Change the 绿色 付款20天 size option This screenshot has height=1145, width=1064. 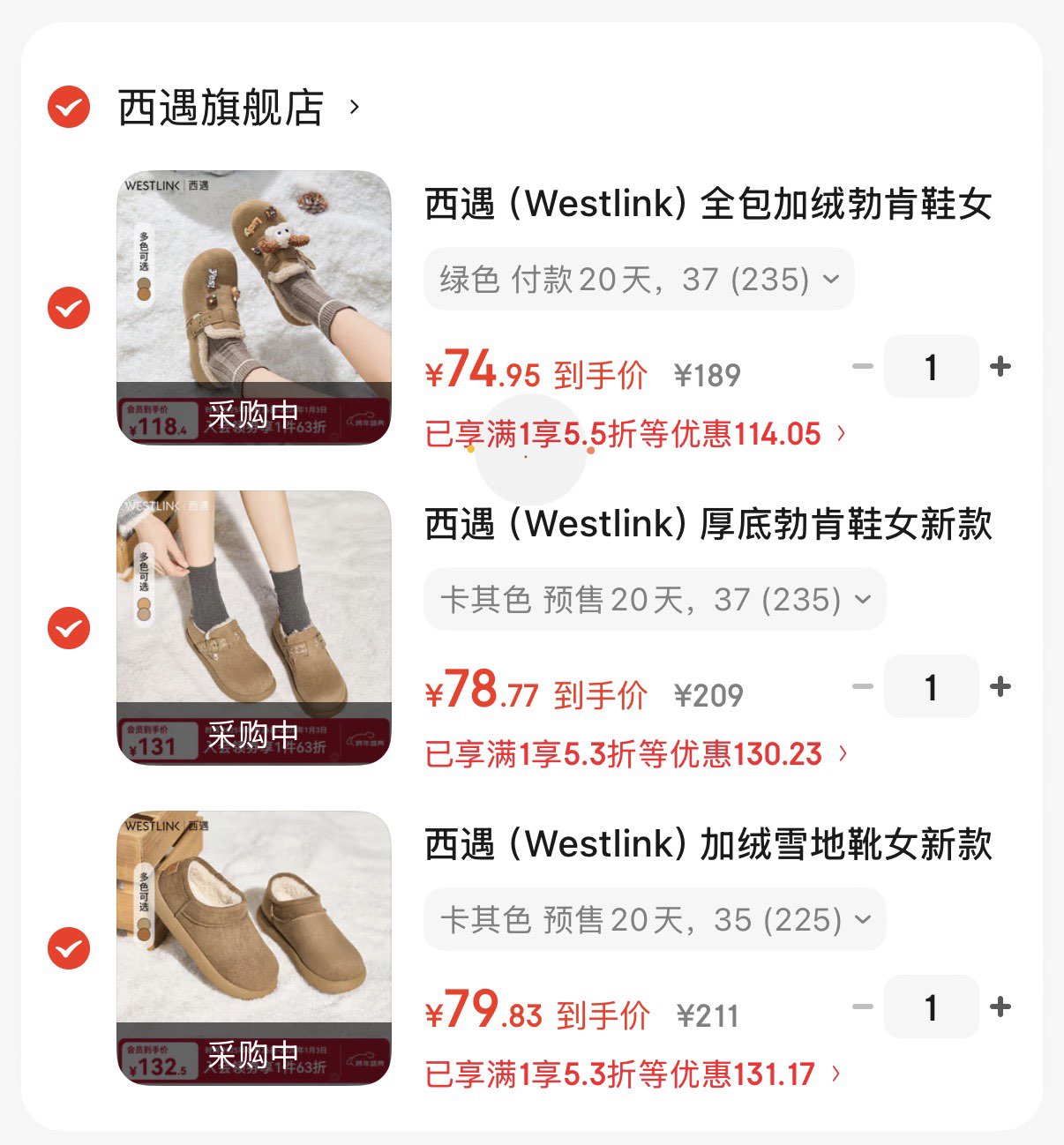[639, 280]
